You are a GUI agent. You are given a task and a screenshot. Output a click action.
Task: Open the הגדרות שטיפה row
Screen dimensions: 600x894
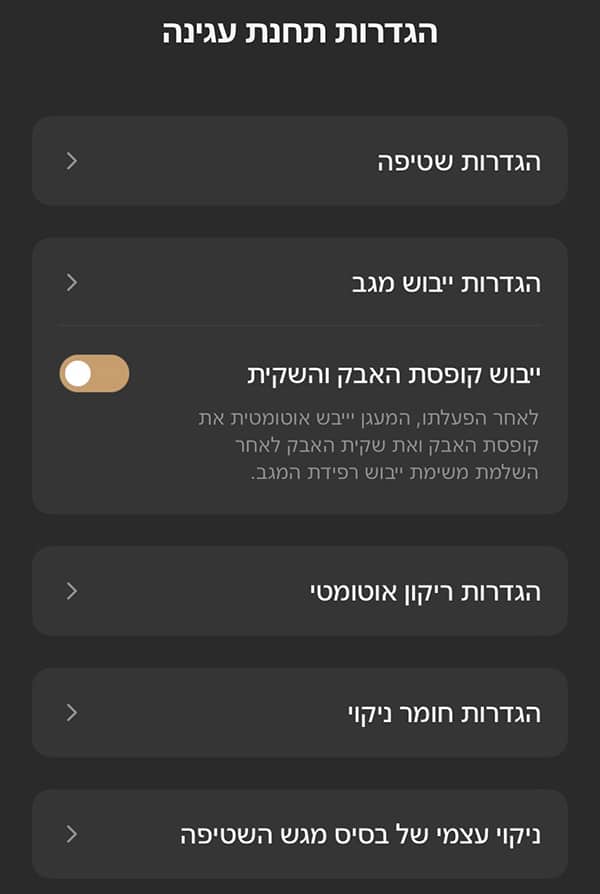[300, 161]
